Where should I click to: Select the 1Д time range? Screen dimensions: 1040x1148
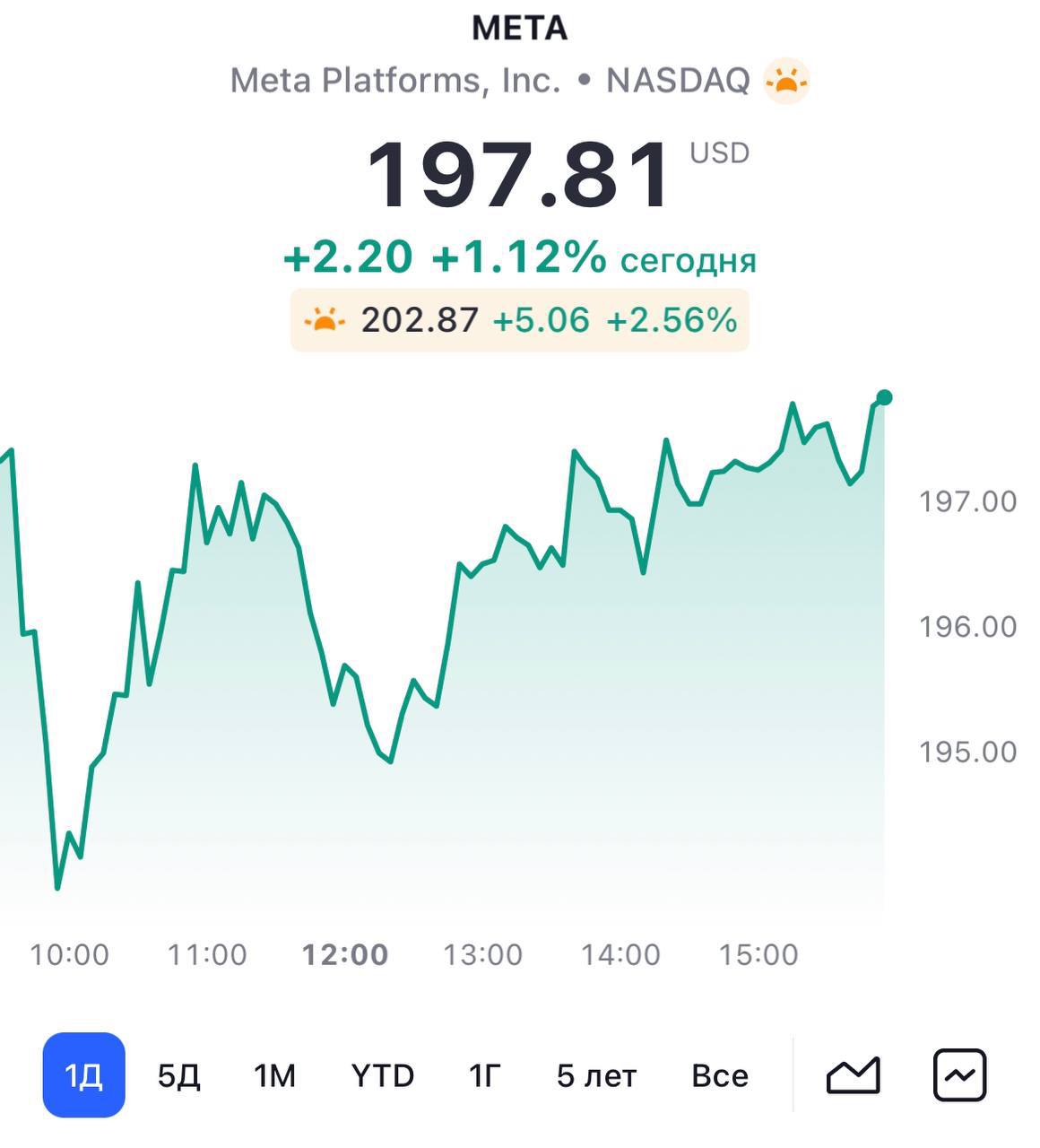83,1074
